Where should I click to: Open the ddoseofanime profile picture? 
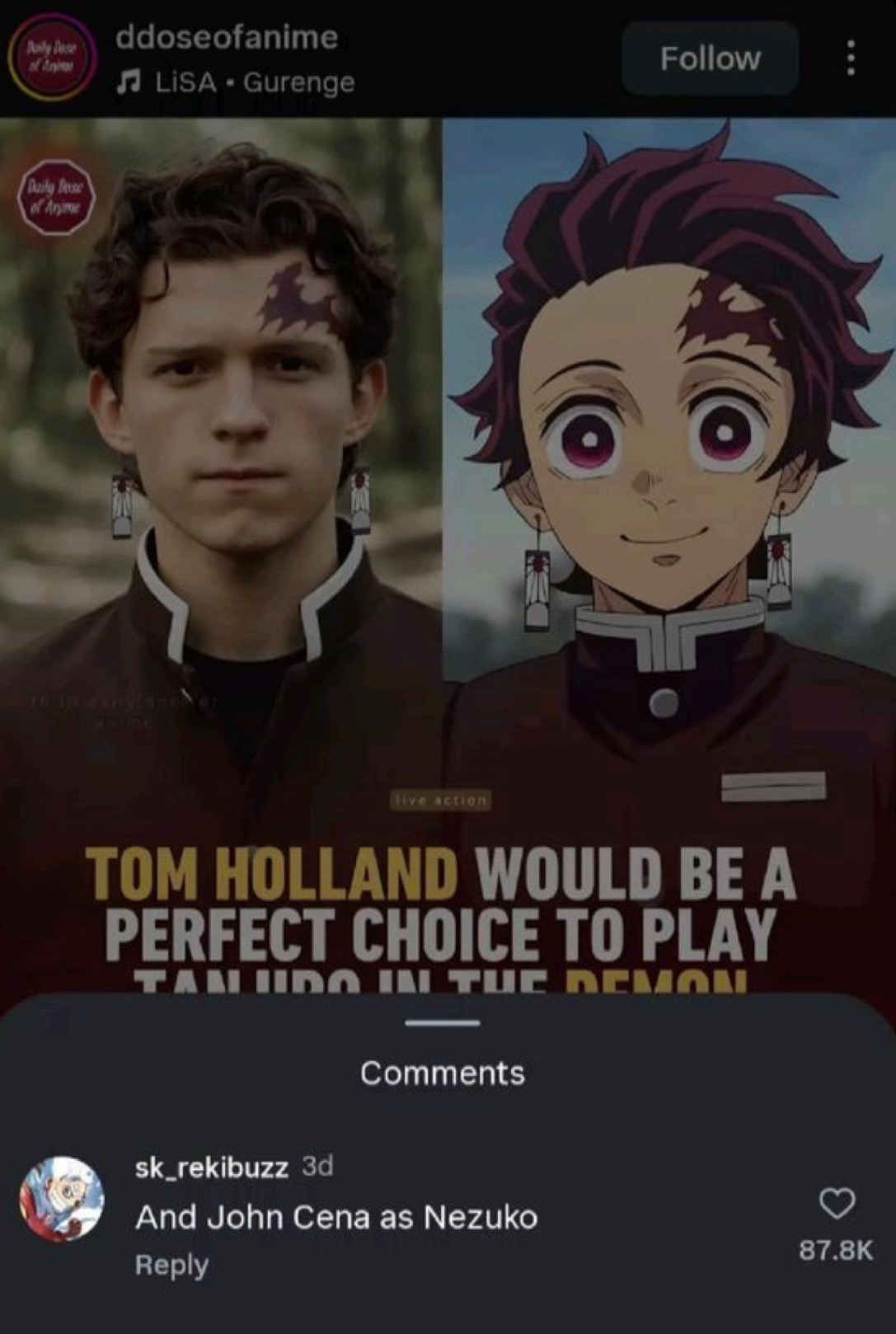tap(53, 57)
